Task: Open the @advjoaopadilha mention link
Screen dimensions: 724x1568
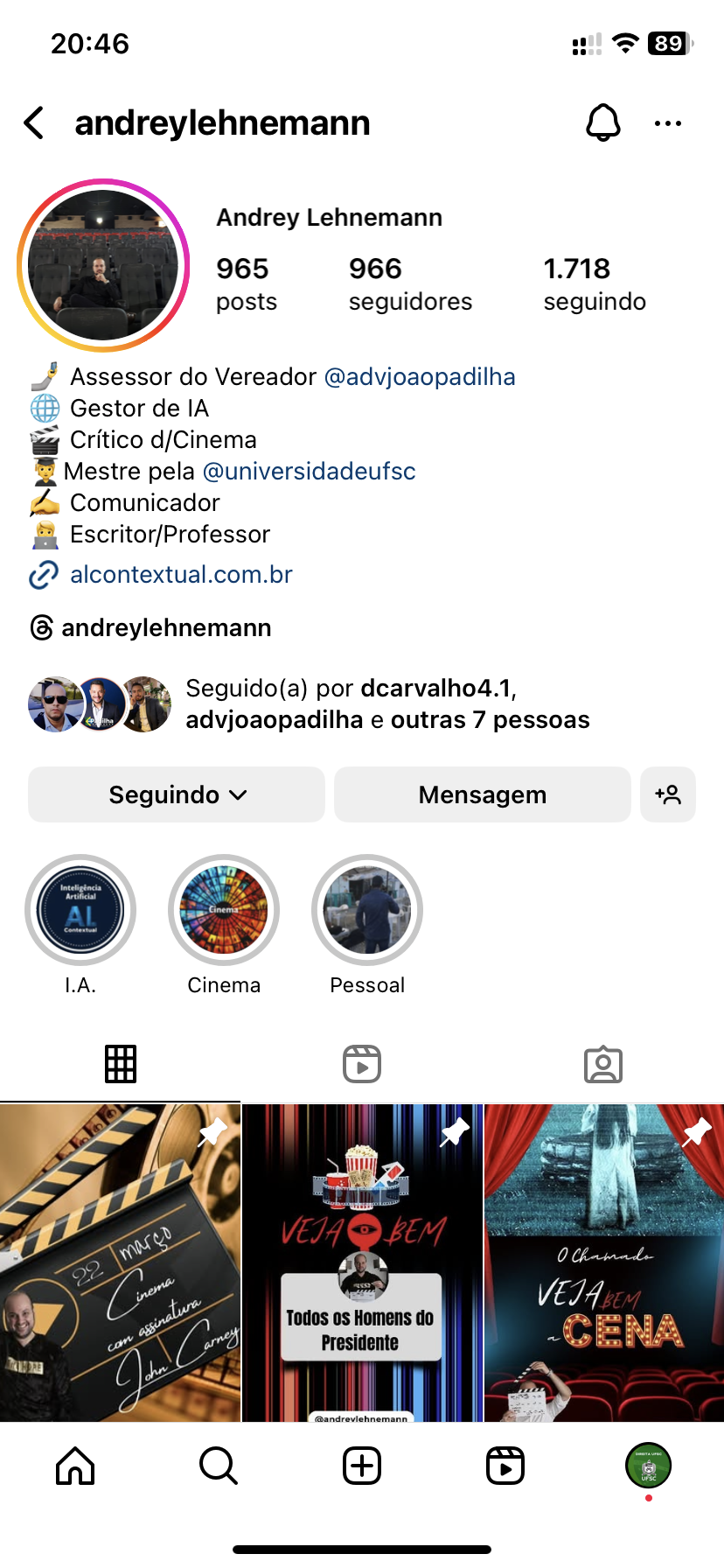Action: coord(420,377)
